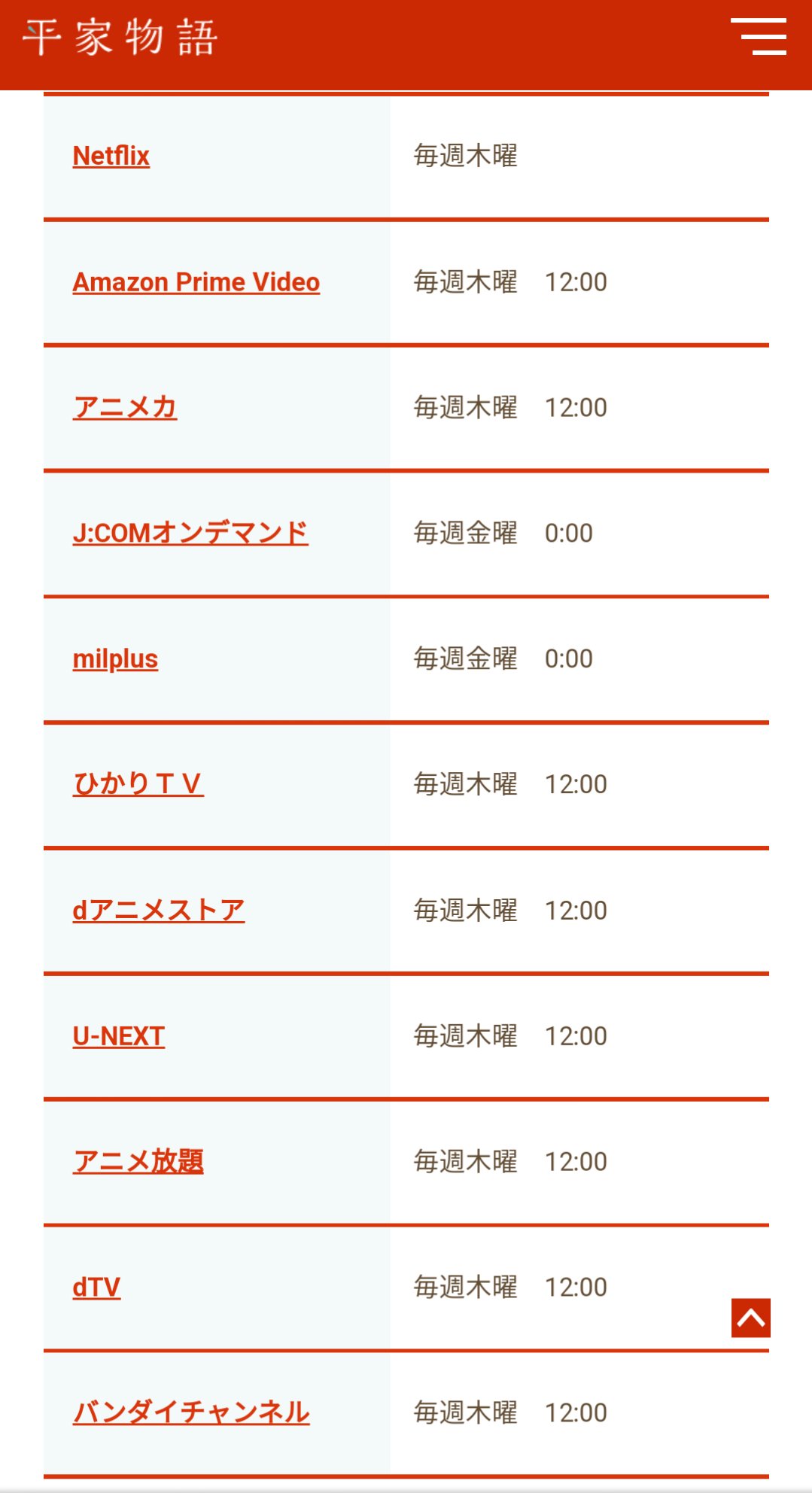Tap the 平家物語 site title
The image size is (812, 1493).
(120, 38)
